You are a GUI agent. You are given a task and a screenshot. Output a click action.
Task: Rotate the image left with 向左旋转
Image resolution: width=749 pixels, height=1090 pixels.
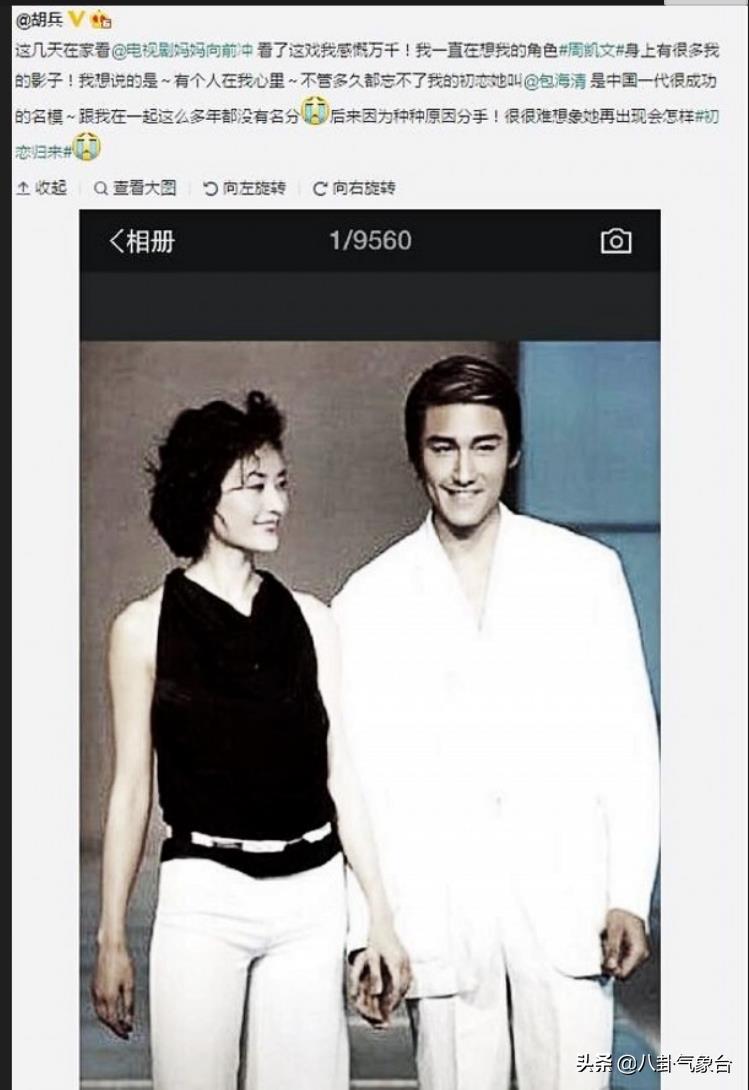pyautogui.click(x=245, y=188)
